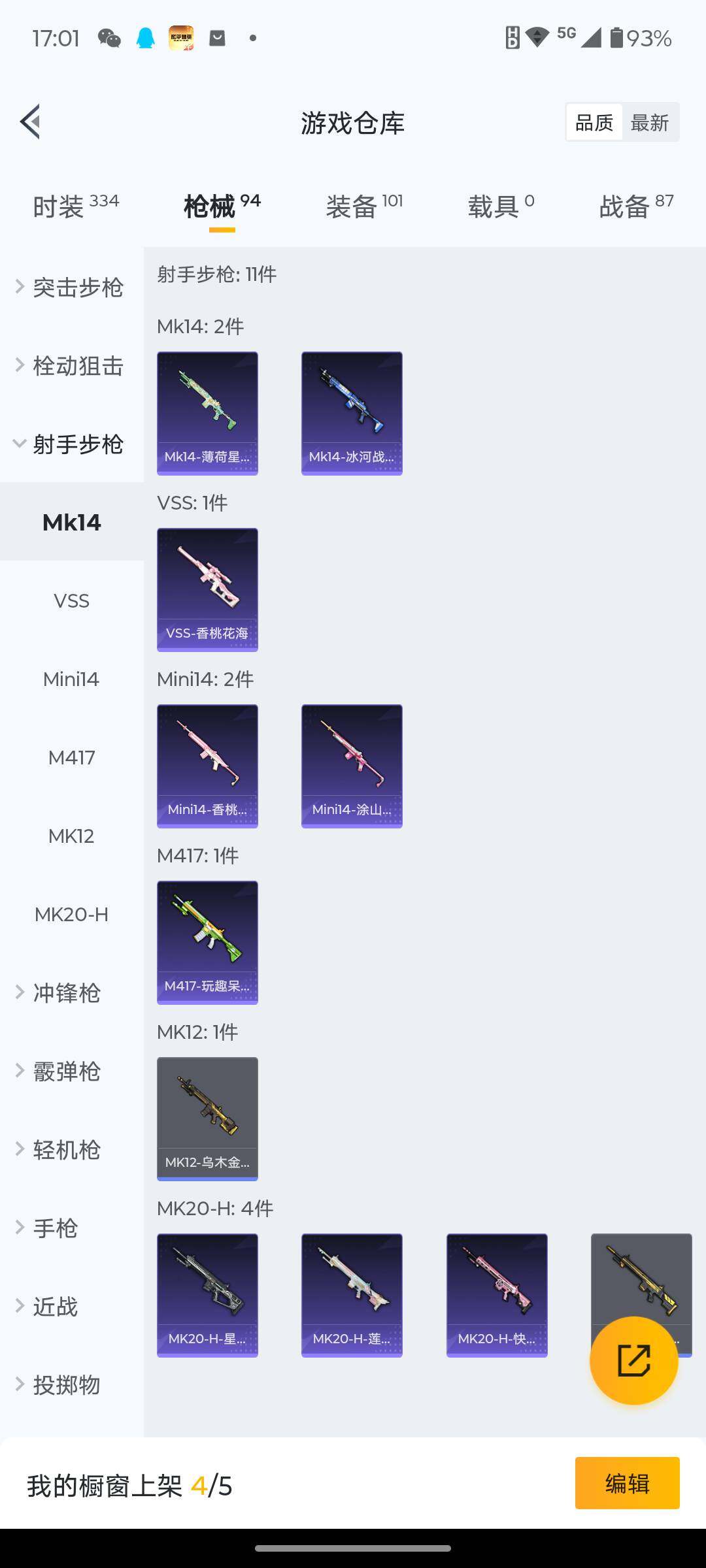The width and height of the screenshot is (706, 1568).
Task: Tap the 编辑 button
Action: point(627,1483)
